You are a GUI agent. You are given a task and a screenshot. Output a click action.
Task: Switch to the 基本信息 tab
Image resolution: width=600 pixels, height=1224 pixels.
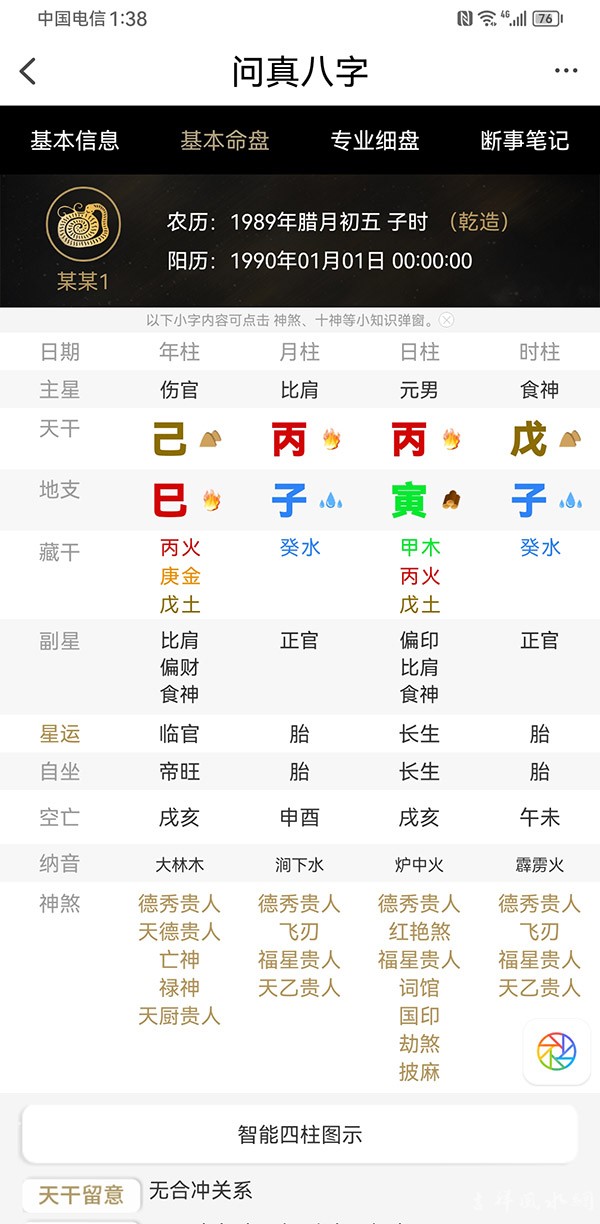[75, 141]
